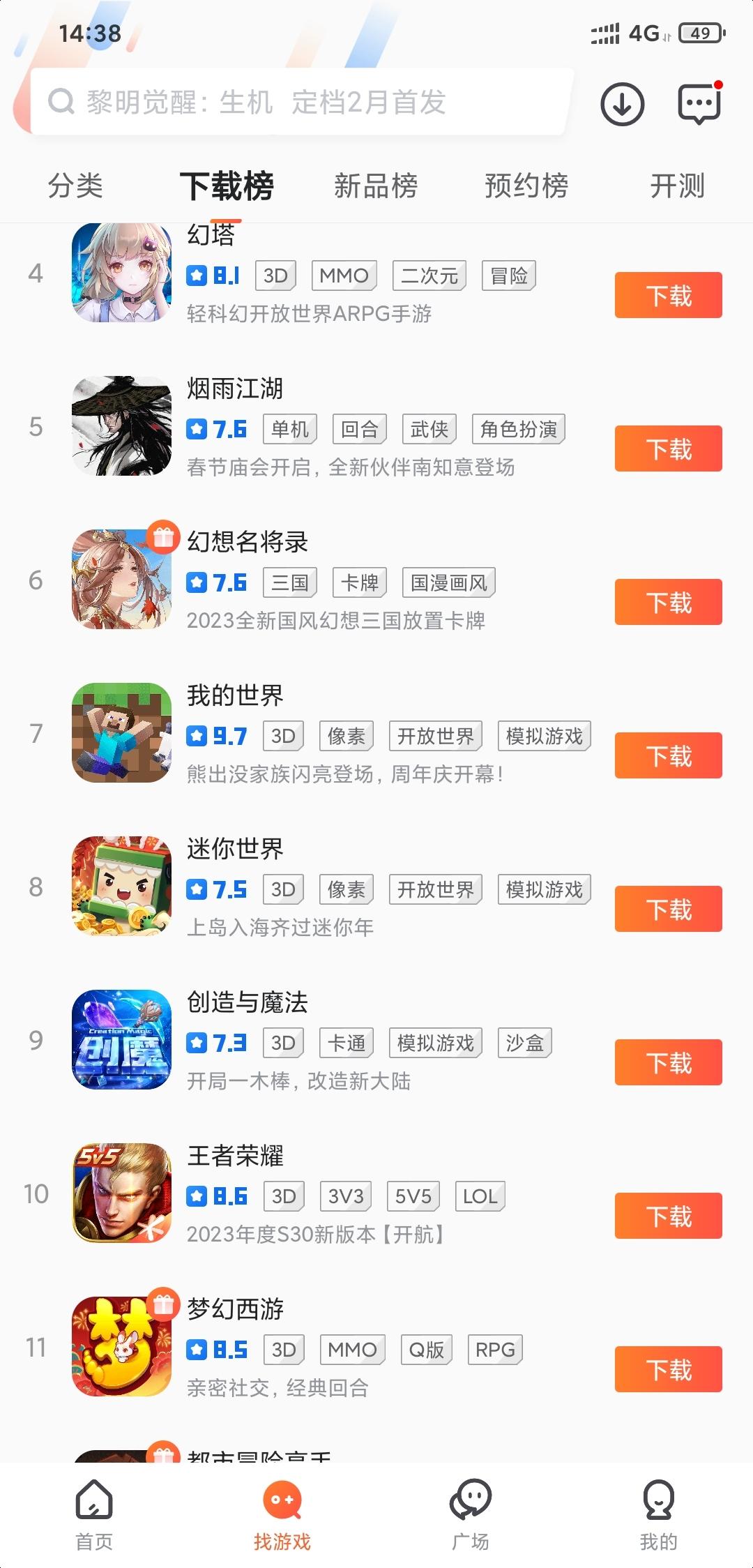Tap 下载 for 幻想名将录
753x1568 pixels.
(x=668, y=602)
